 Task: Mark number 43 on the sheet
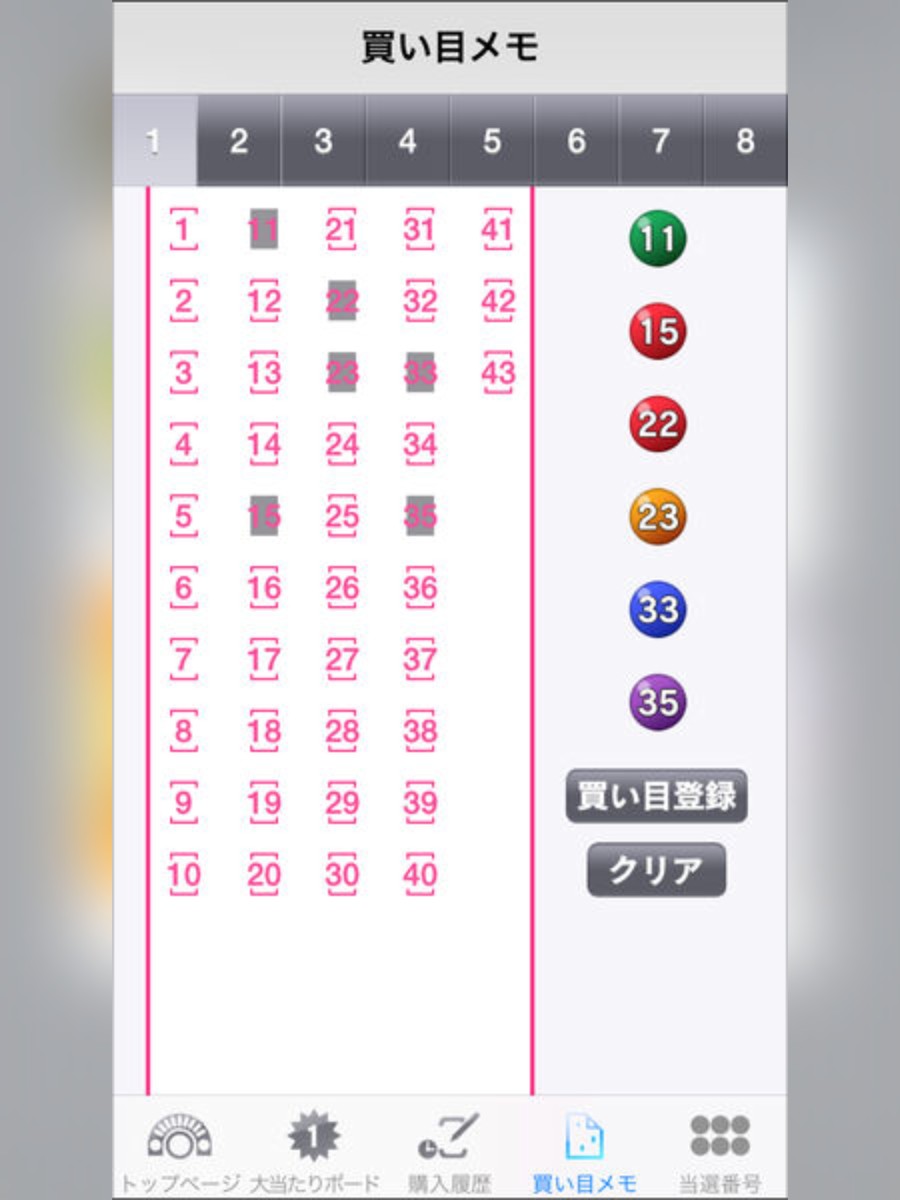498,374
